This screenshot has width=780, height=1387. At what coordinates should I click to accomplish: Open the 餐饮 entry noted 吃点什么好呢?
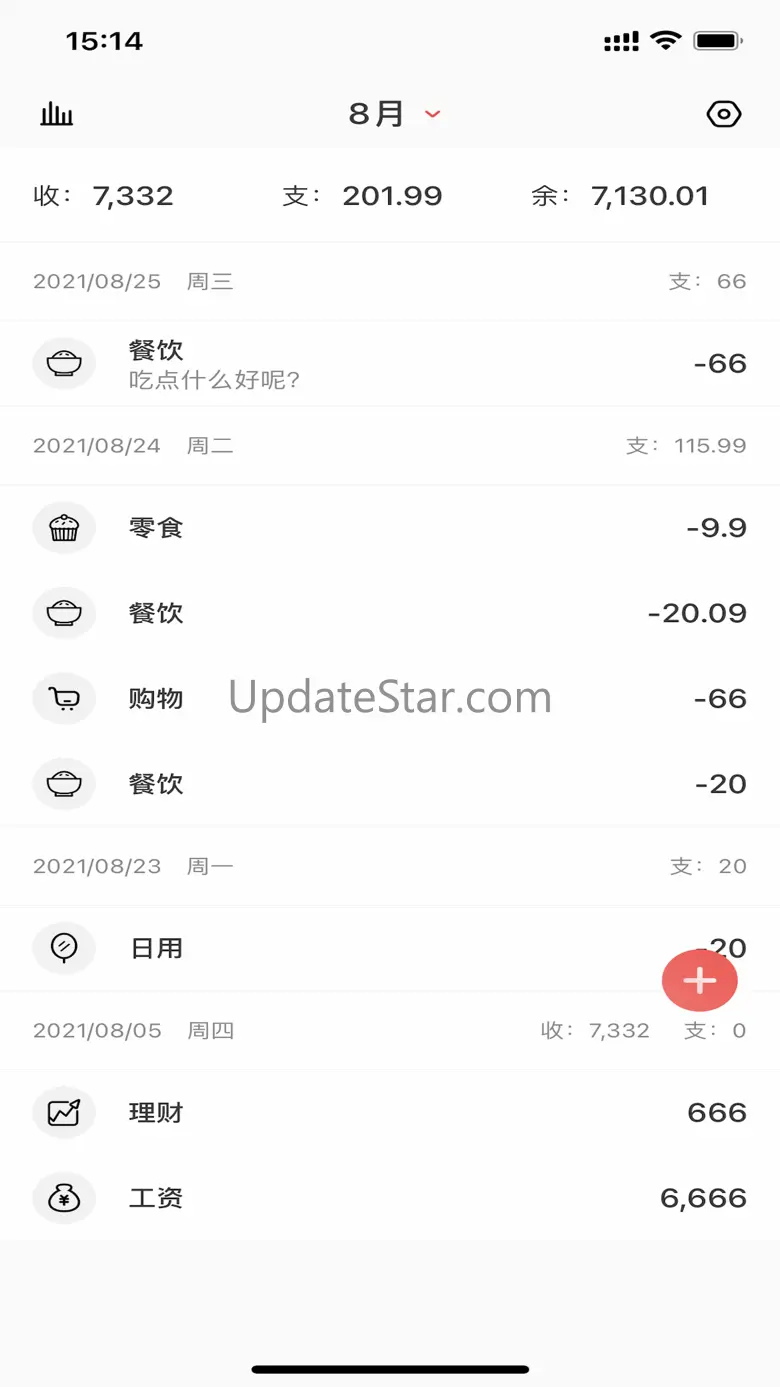[390, 364]
